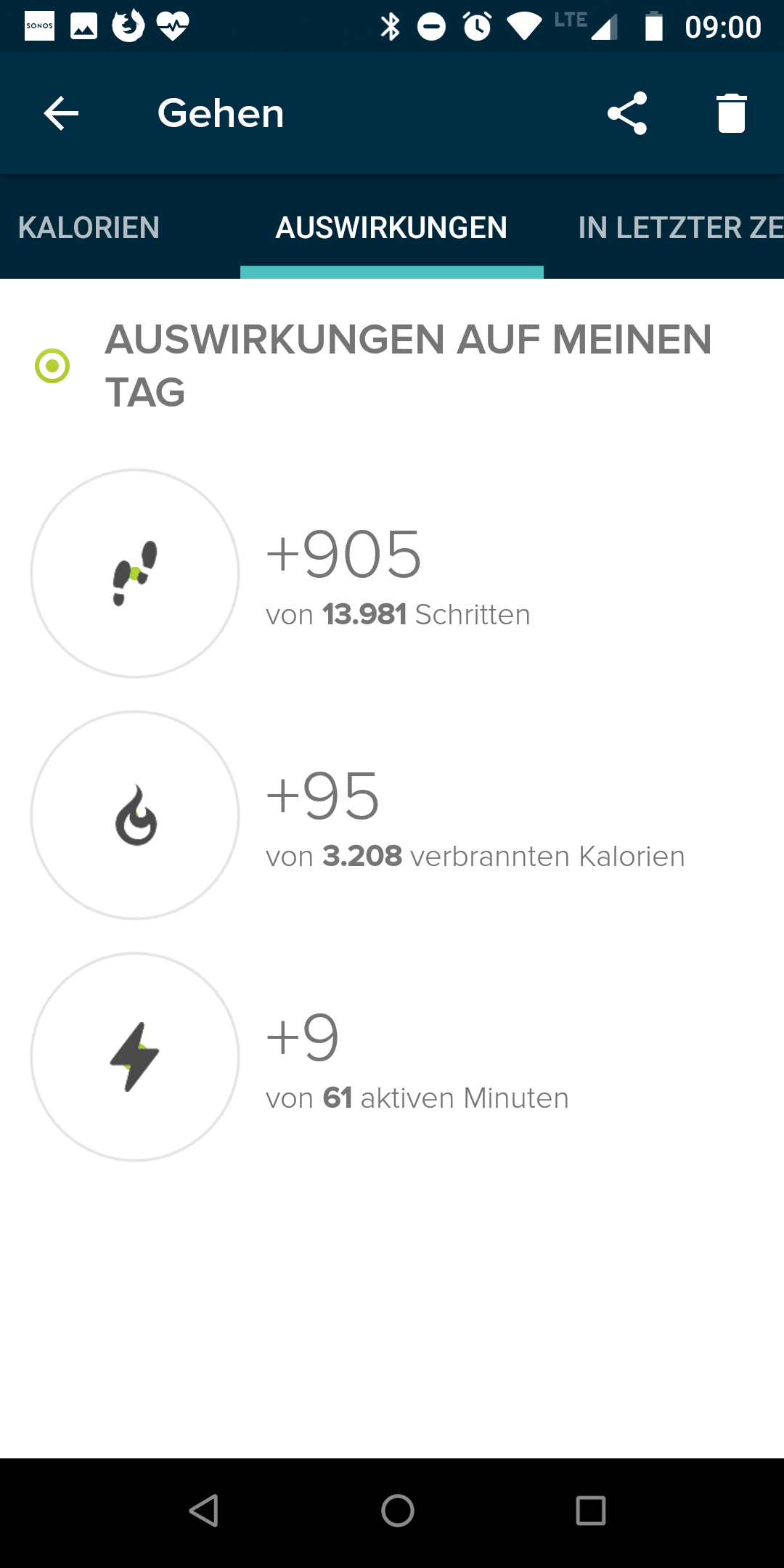Delete this walk with the trash icon
The width and height of the screenshot is (784, 1568).
731,113
